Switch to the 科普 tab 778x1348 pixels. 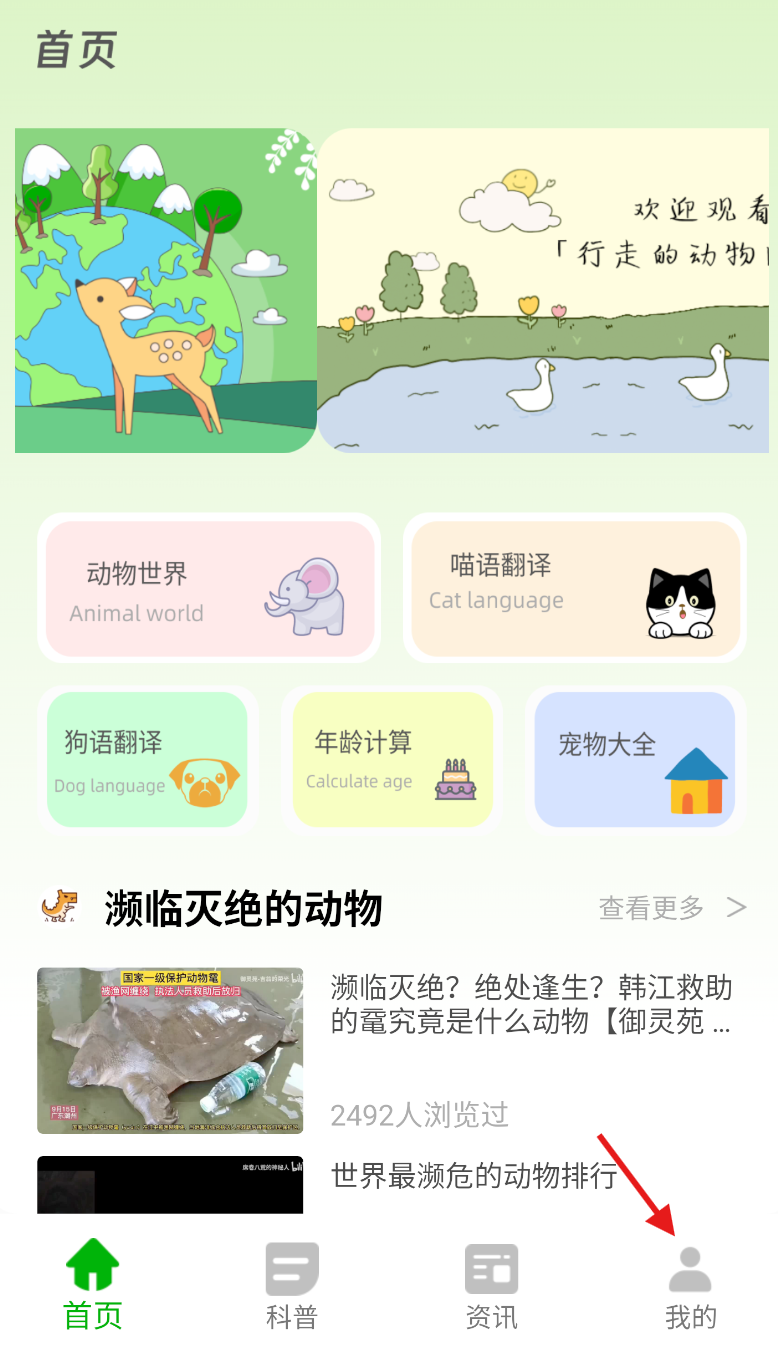pos(291,1285)
